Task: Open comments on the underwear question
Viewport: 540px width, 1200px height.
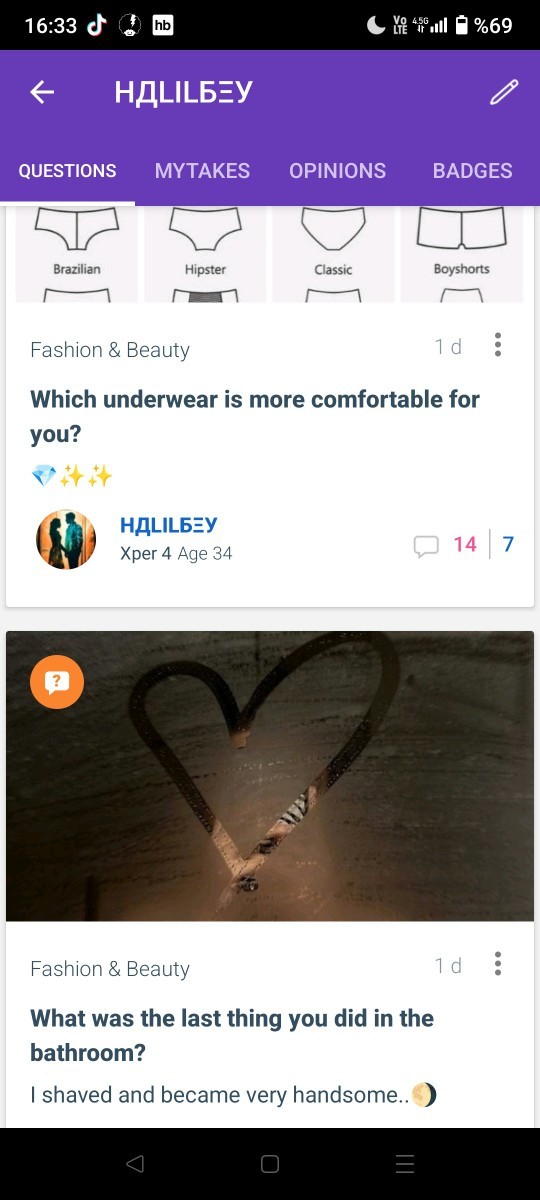Action: pos(445,544)
